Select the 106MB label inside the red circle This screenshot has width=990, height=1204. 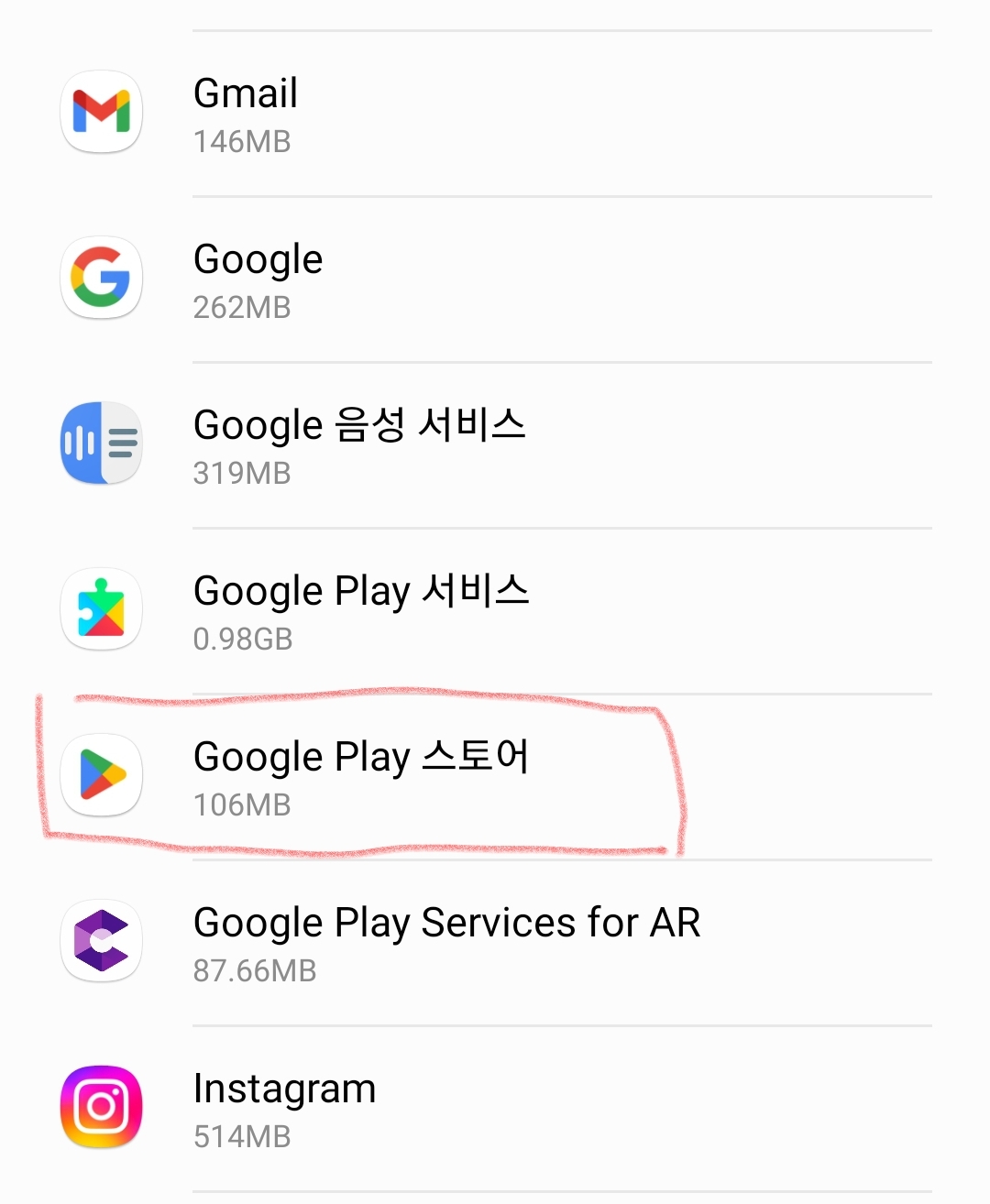tap(243, 804)
